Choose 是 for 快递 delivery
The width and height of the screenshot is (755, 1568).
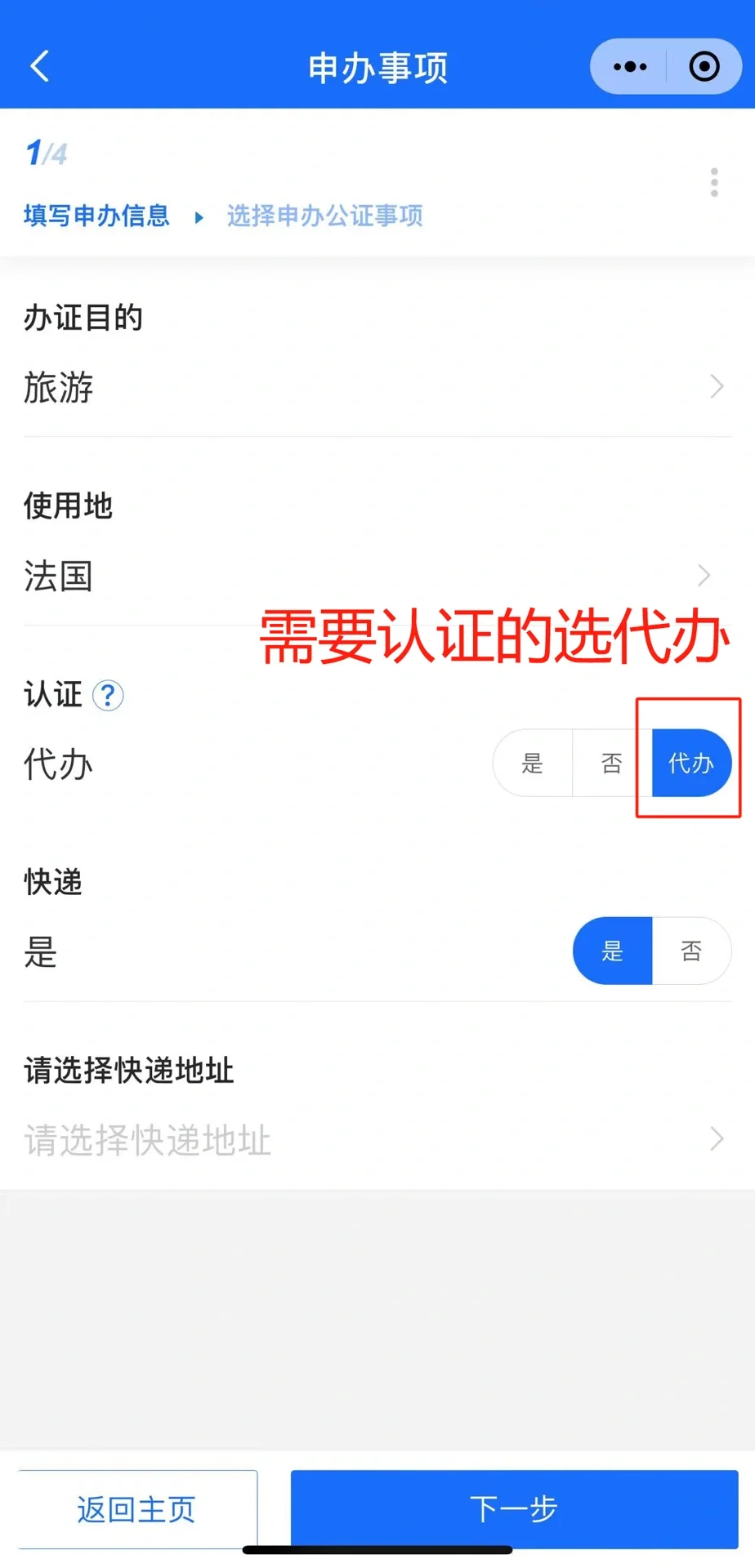pos(613,951)
